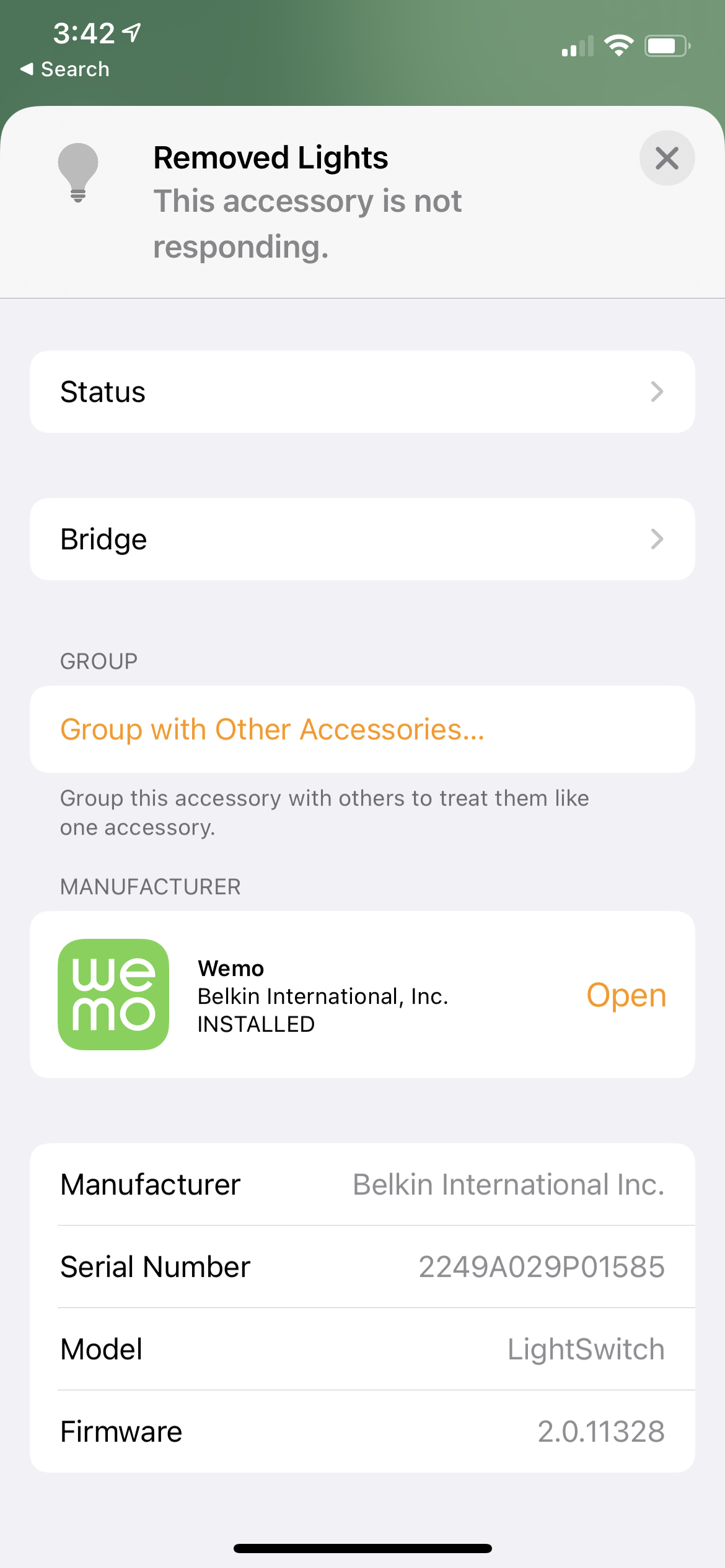Open the Status row
This screenshot has height=1568, width=725.
point(362,392)
